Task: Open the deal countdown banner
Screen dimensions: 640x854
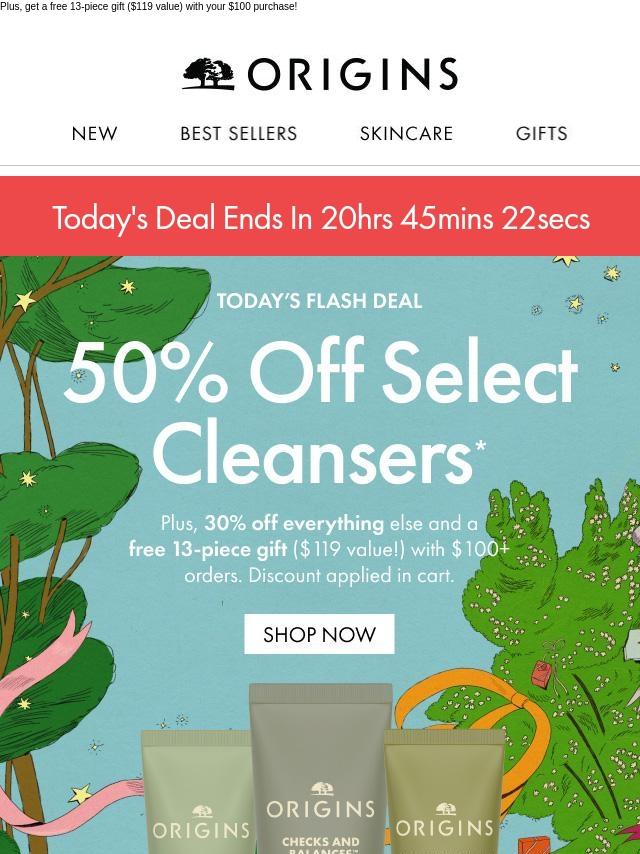Action: [x=320, y=216]
